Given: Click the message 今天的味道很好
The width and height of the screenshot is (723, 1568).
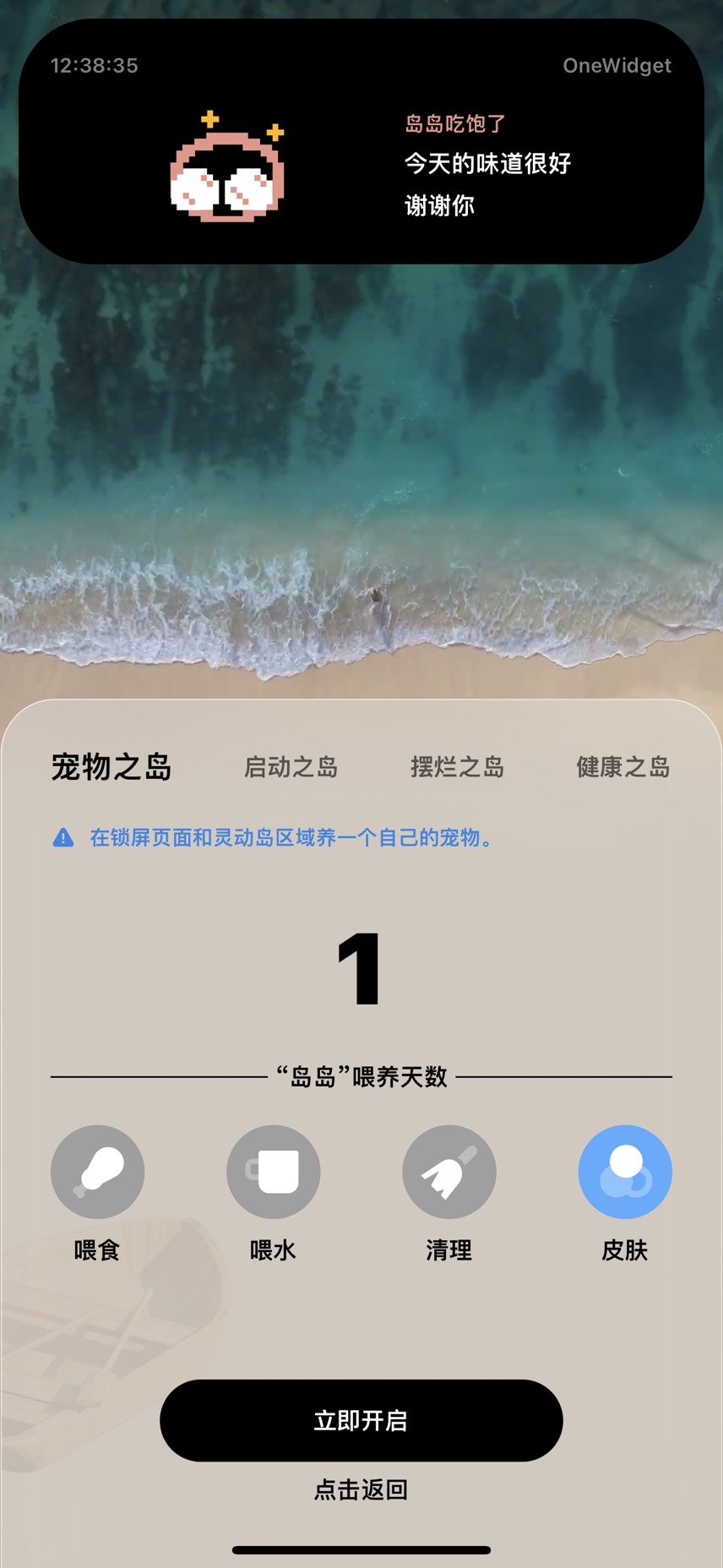Looking at the screenshot, I should coord(487,164).
